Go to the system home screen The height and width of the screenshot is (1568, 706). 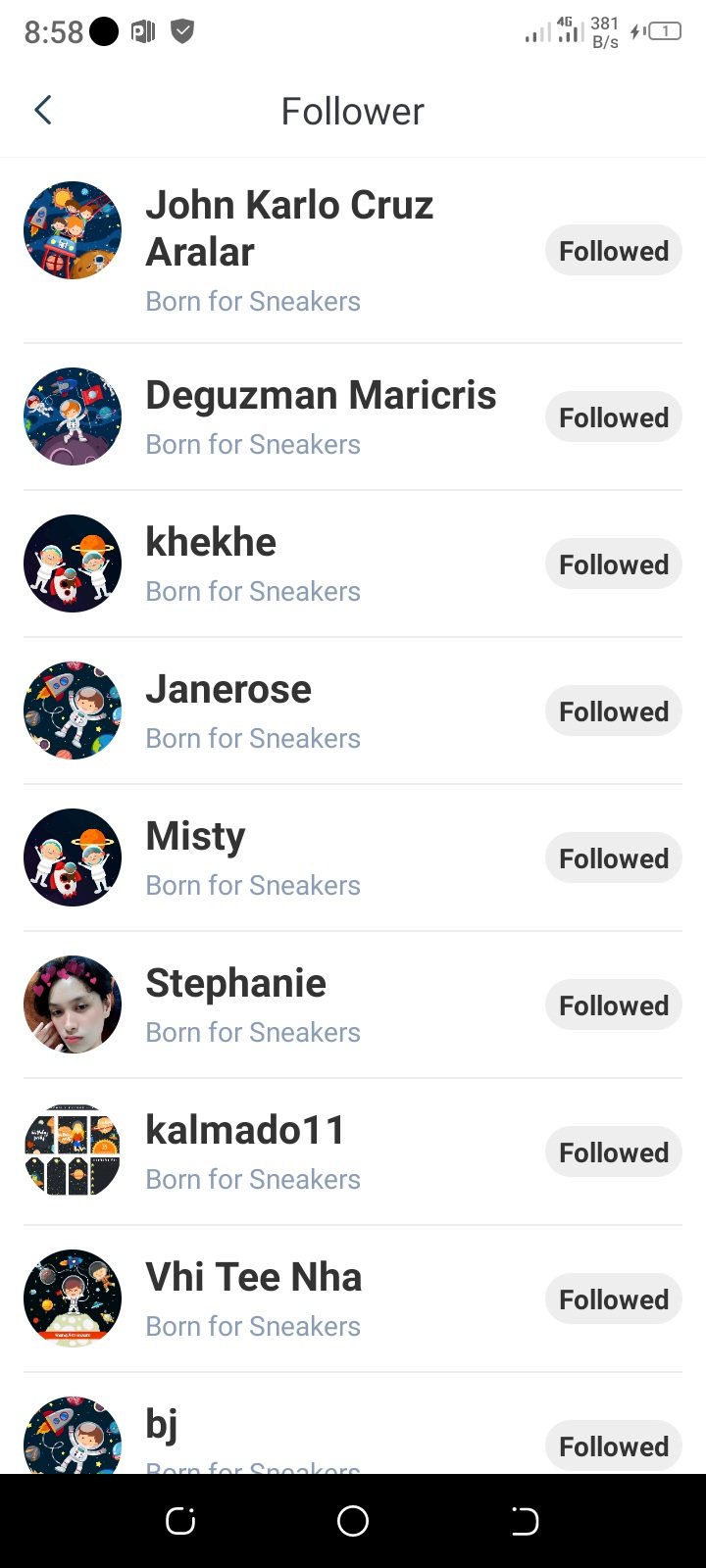tap(353, 1521)
